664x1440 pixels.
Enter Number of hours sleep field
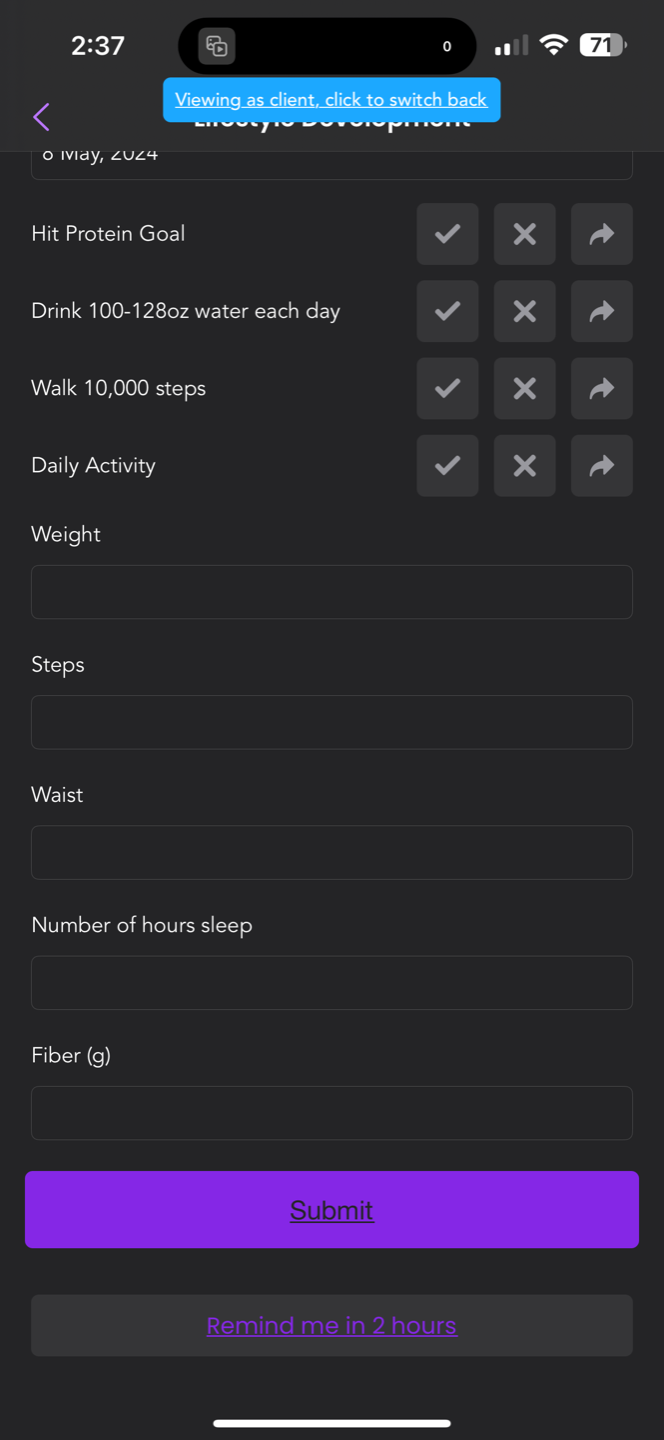click(x=332, y=982)
